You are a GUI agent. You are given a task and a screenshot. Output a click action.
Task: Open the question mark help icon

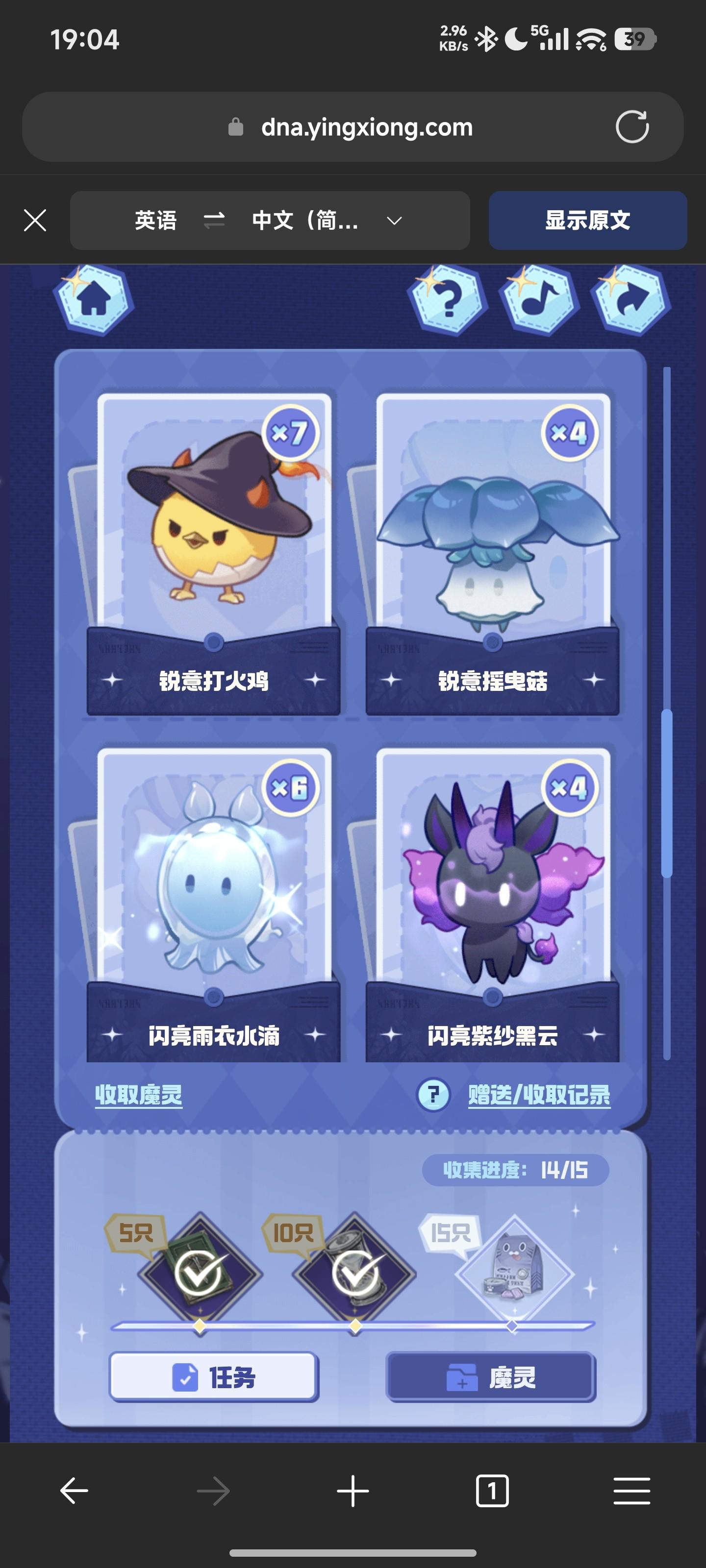point(448,299)
